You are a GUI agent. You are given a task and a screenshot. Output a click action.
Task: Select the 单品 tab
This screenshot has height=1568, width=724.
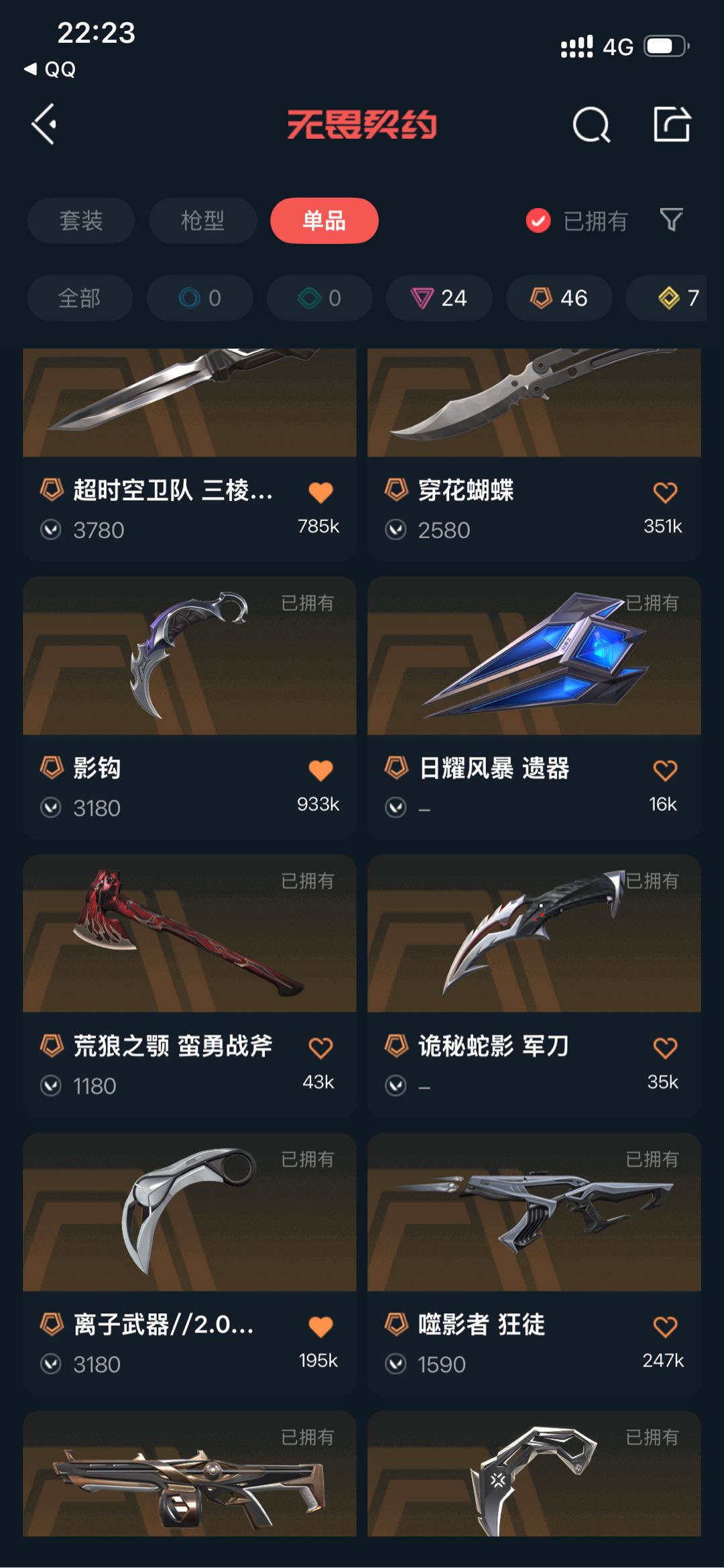coord(324,221)
